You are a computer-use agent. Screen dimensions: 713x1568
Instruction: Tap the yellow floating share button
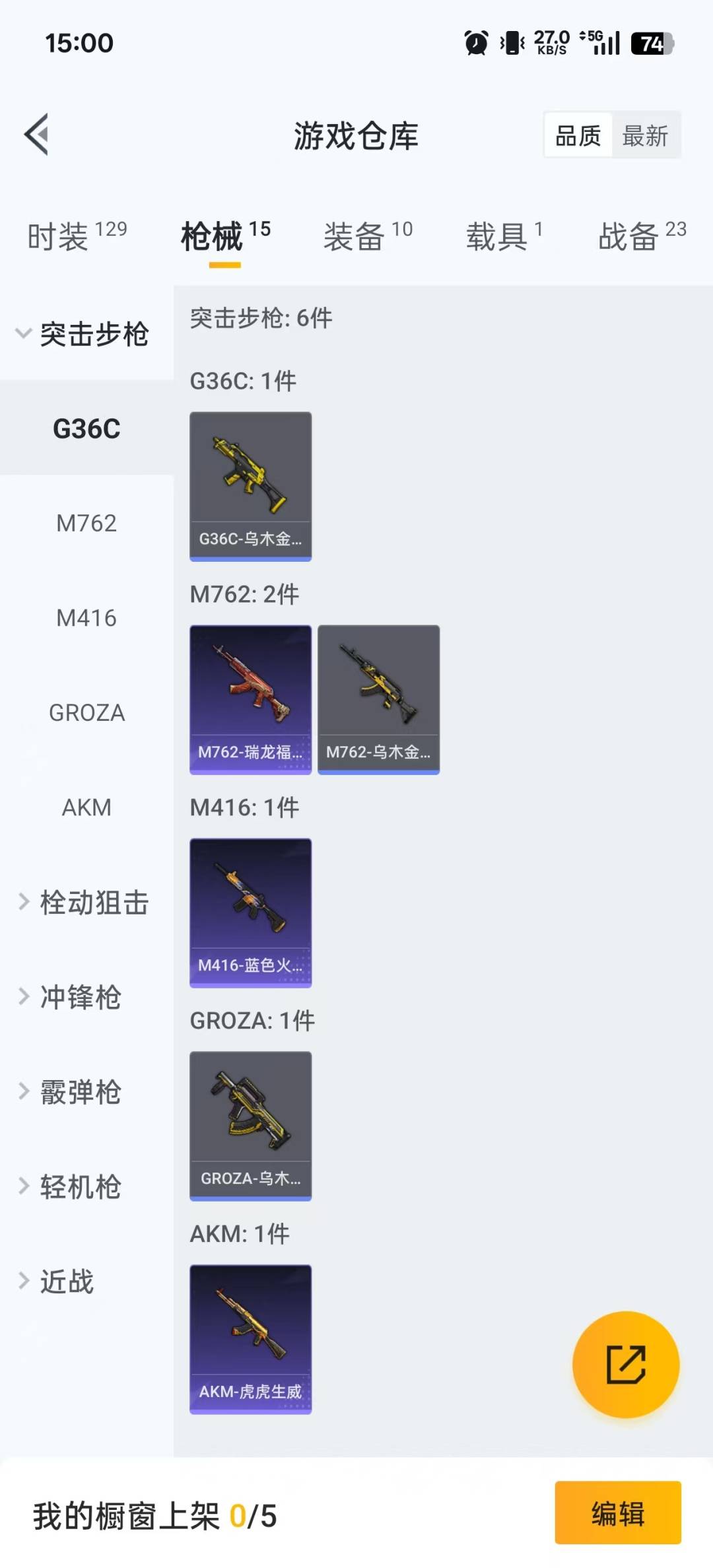625,1364
